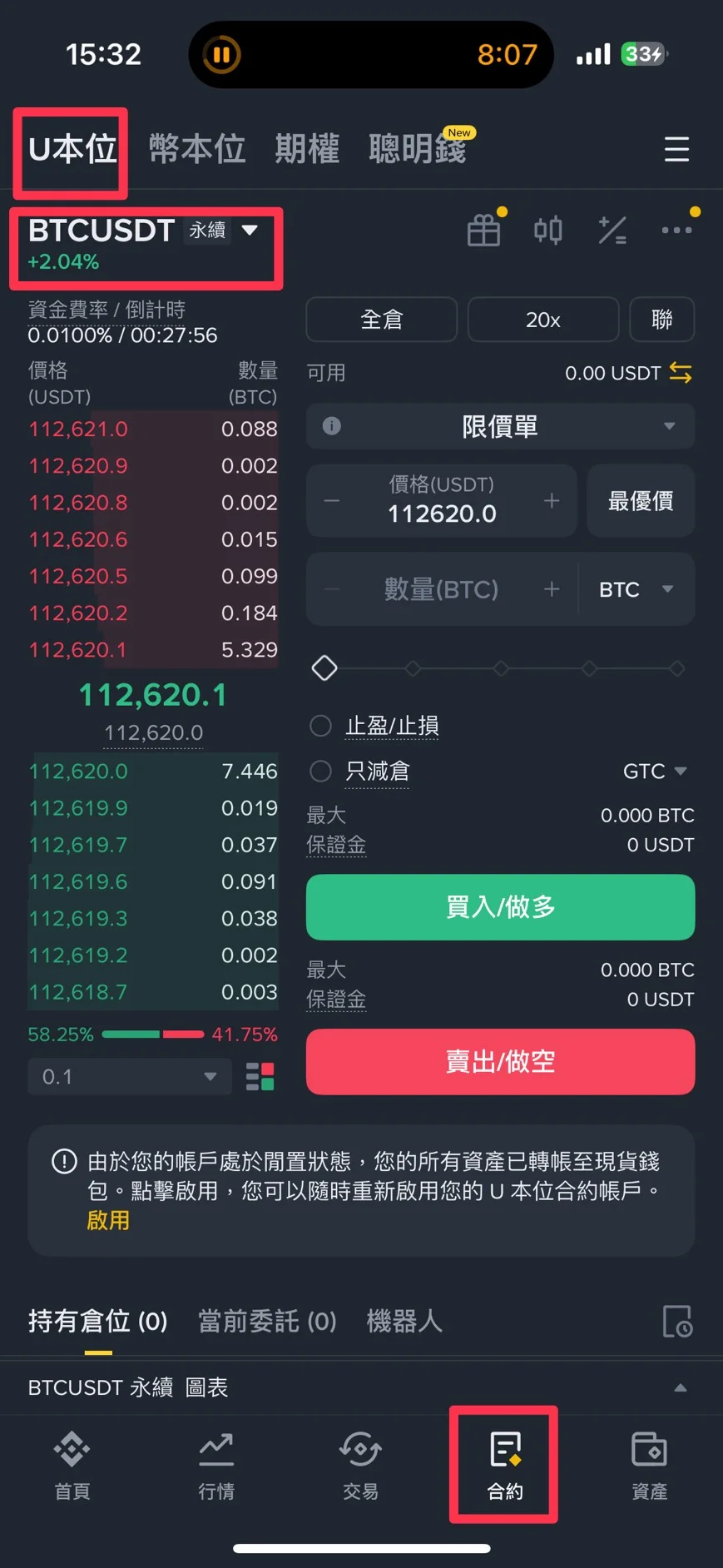Open the candlestick chart icon

point(547,231)
